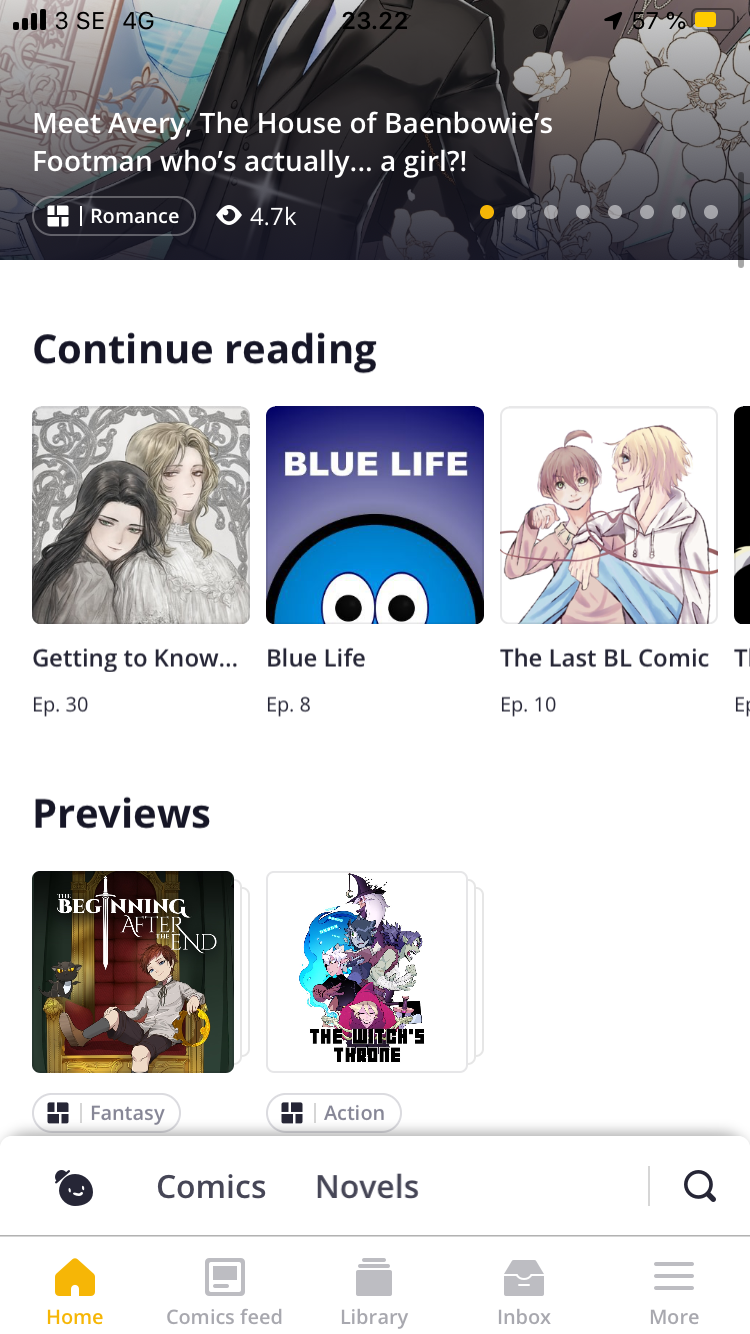This screenshot has height=1334, width=750.
Task: Check the Inbox tab
Action: 524,1291
